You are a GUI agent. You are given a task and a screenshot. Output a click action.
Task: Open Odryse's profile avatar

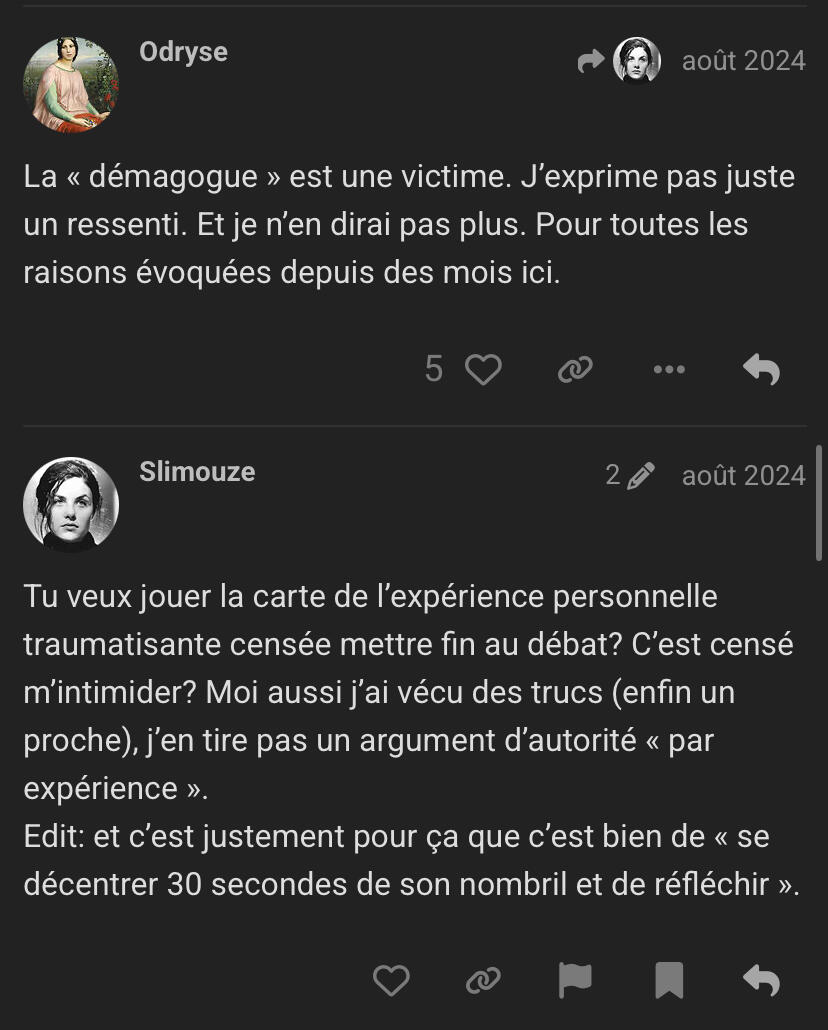tap(71, 85)
